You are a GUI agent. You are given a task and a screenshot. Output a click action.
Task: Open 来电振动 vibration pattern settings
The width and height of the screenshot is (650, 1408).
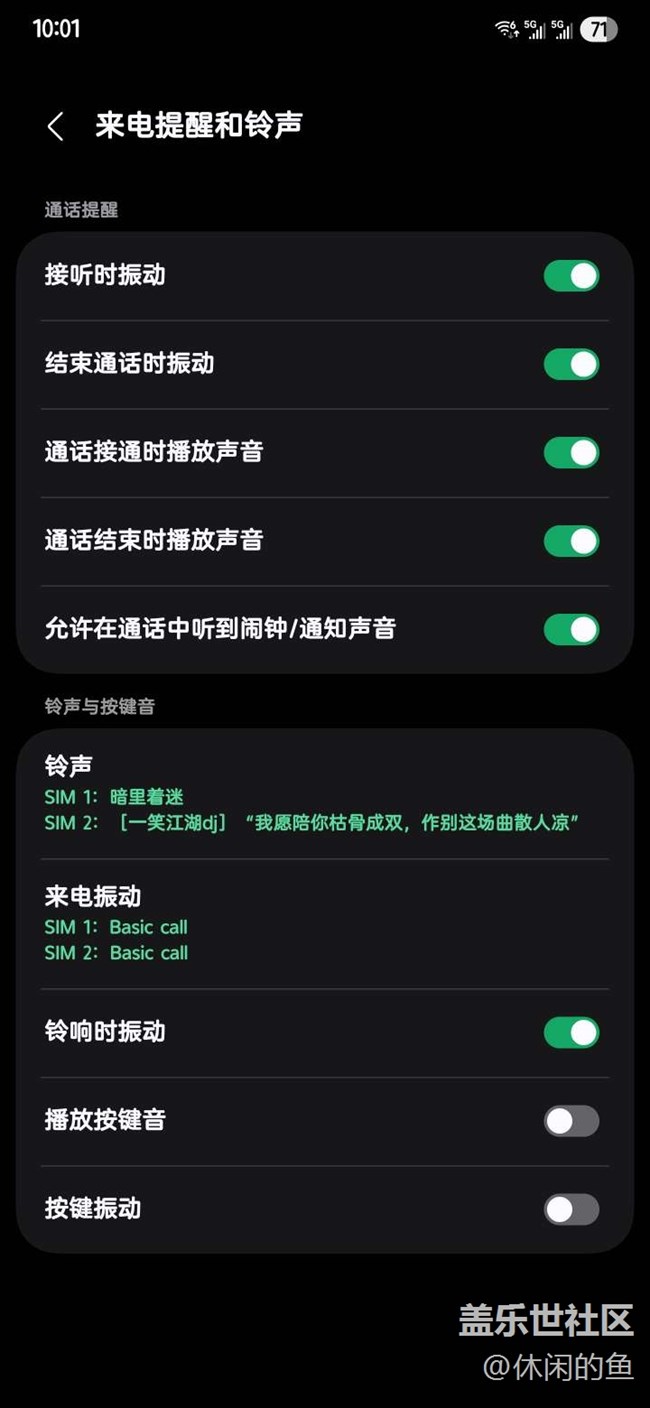point(325,924)
